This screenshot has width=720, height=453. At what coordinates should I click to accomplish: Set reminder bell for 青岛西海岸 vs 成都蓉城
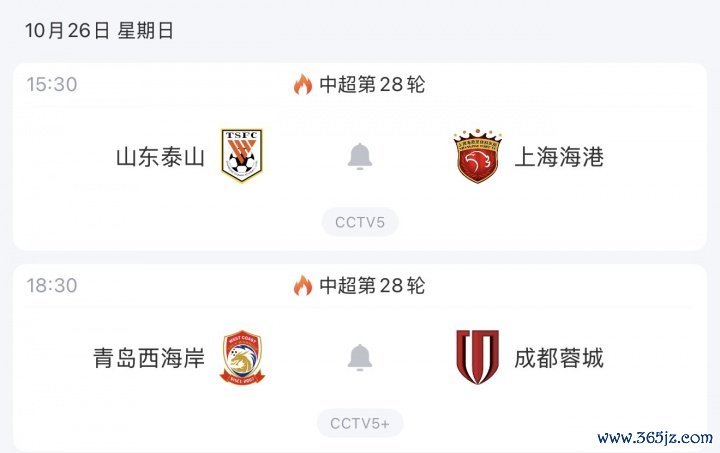(x=360, y=357)
